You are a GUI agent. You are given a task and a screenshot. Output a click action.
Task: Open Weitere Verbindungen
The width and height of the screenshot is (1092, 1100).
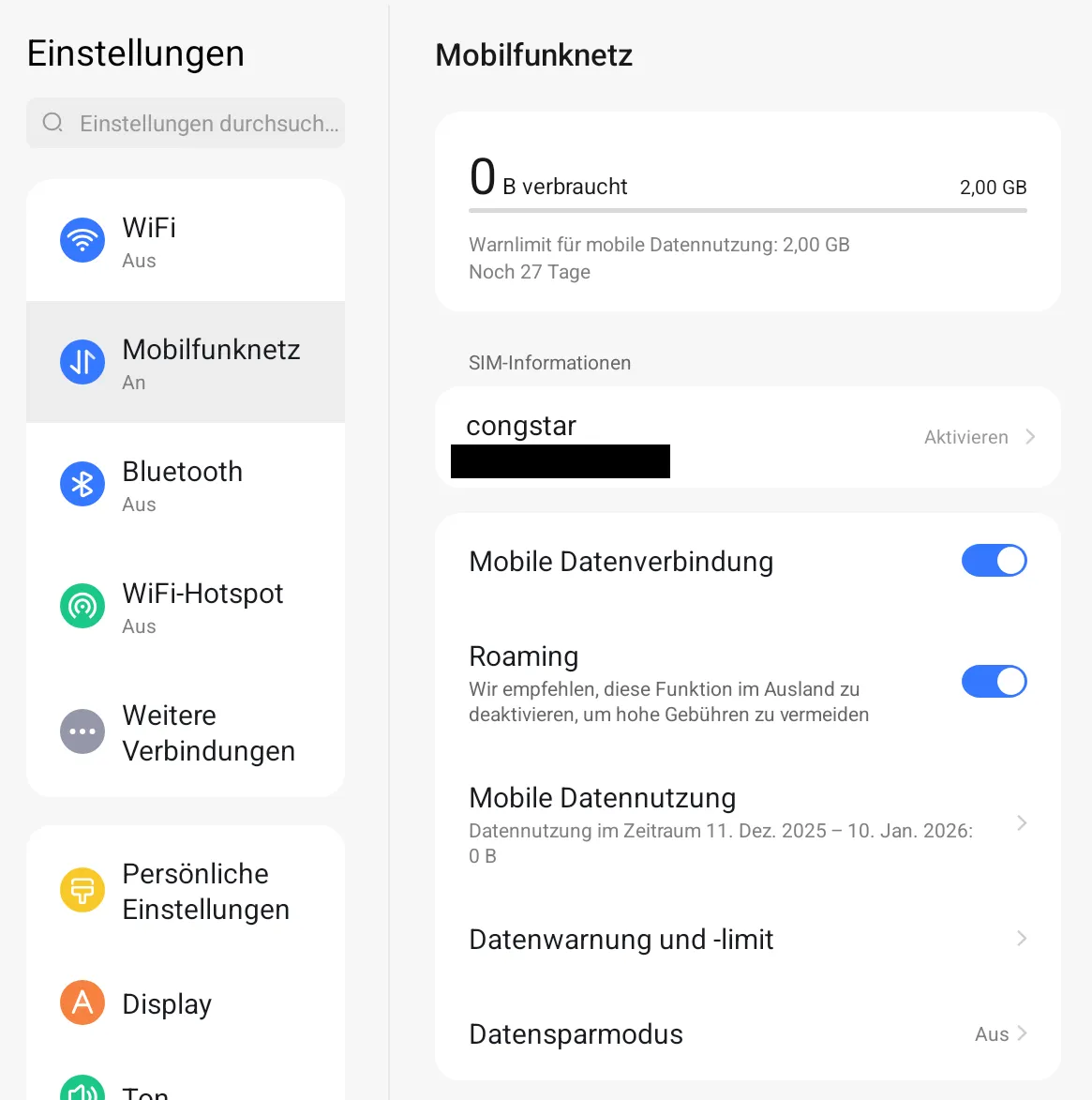pyautogui.click(x=186, y=732)
